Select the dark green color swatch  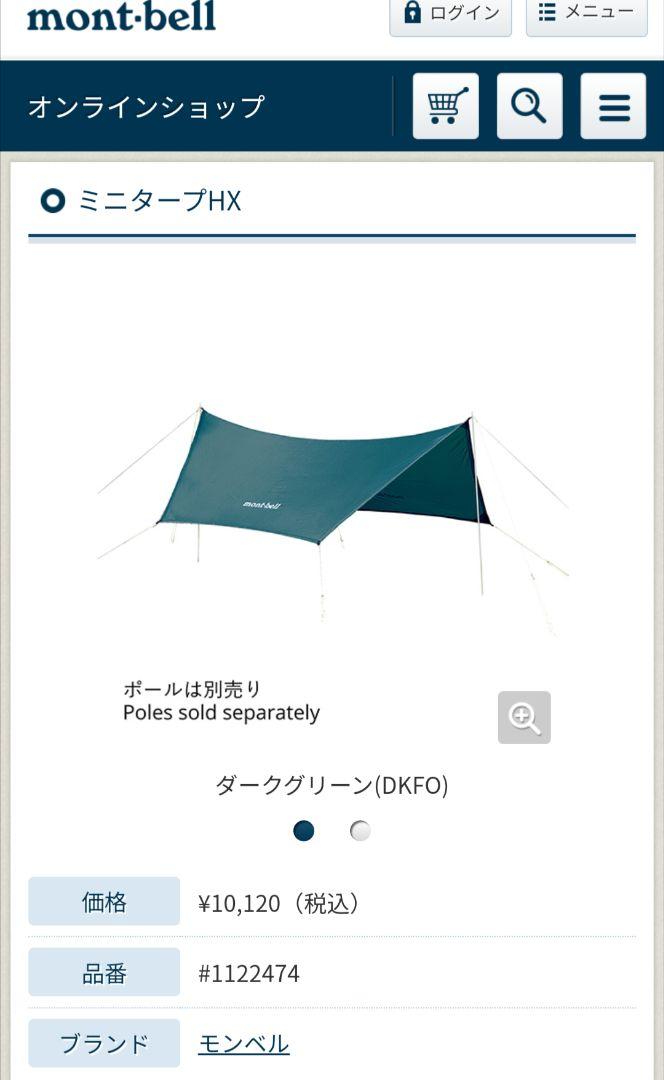coord(304,831)
